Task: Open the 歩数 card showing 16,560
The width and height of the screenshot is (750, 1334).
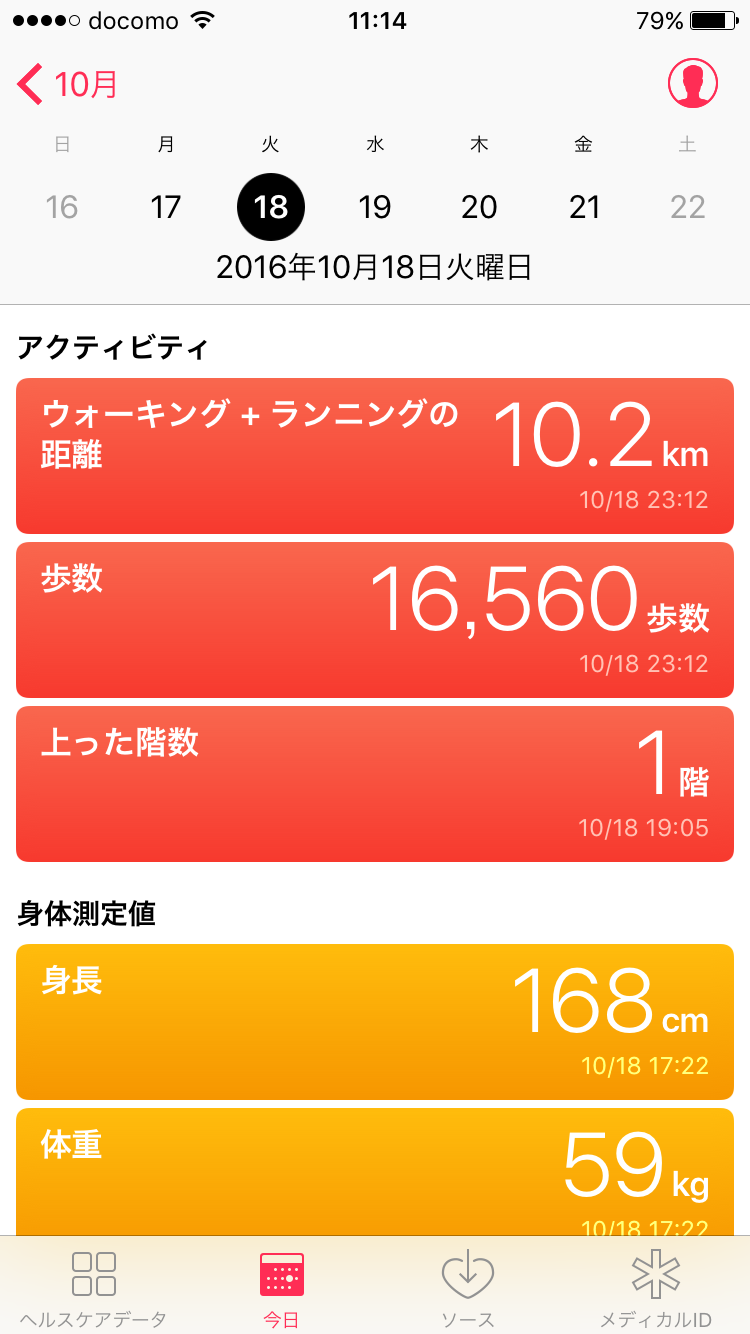Action: click(375, 620)
